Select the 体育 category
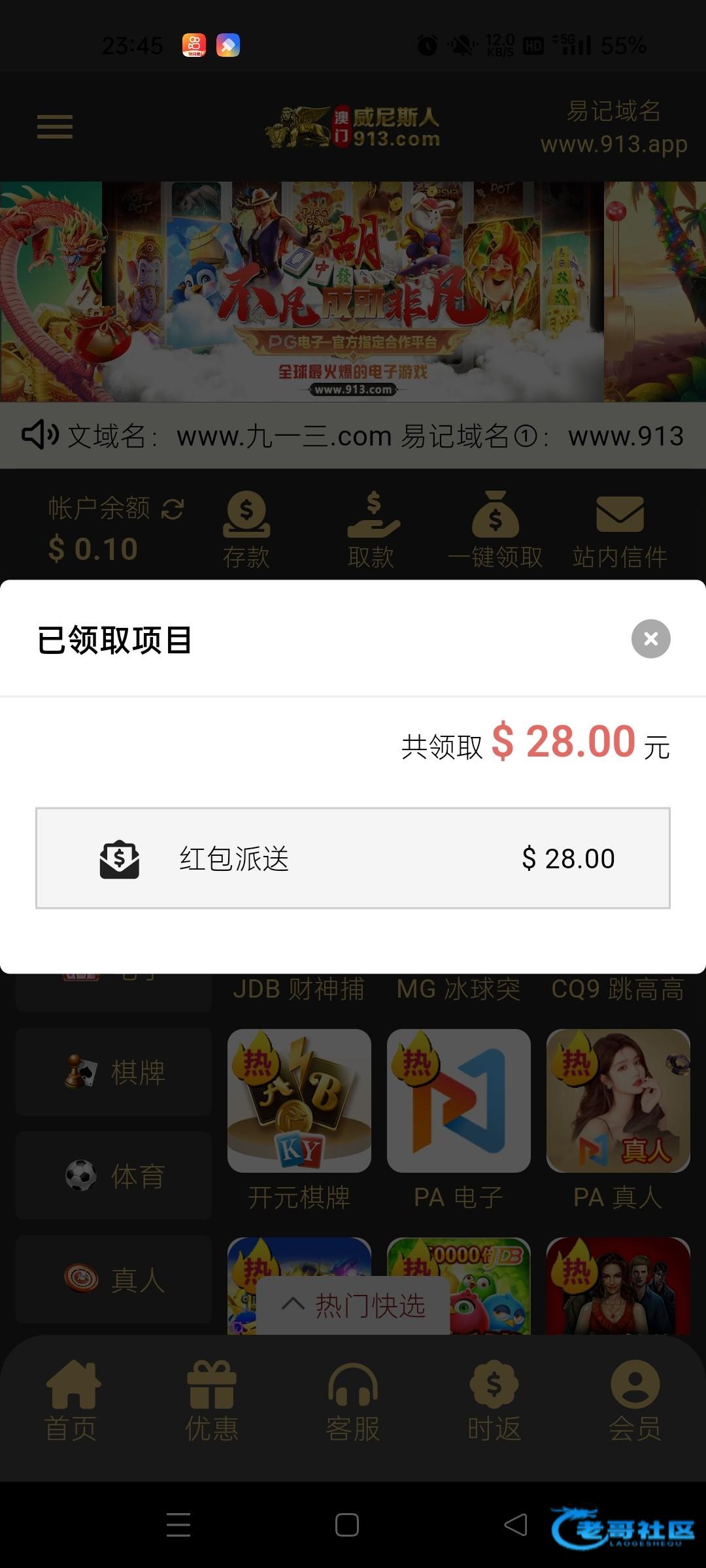 coord(114,1176)
